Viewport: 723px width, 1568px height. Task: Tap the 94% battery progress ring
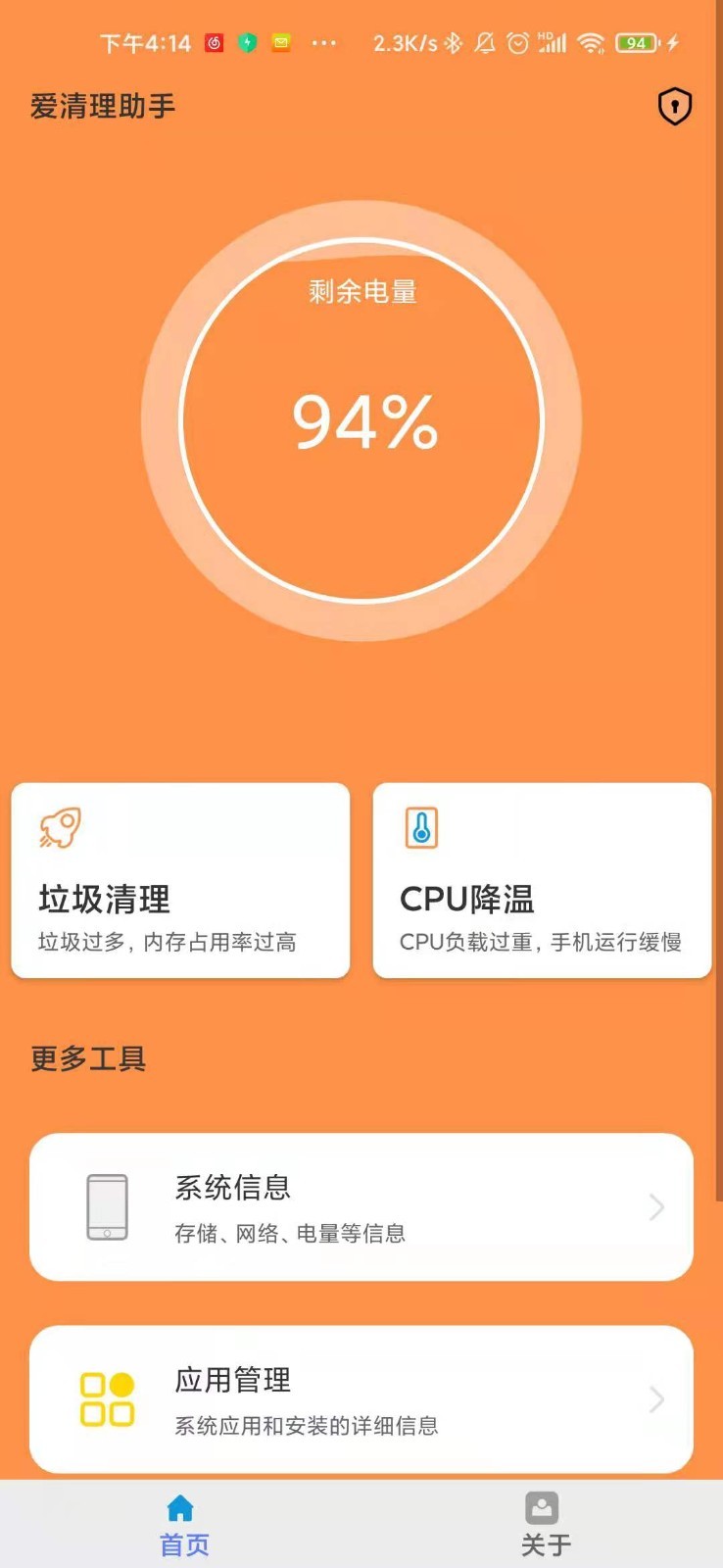click(x=362, y=420)
